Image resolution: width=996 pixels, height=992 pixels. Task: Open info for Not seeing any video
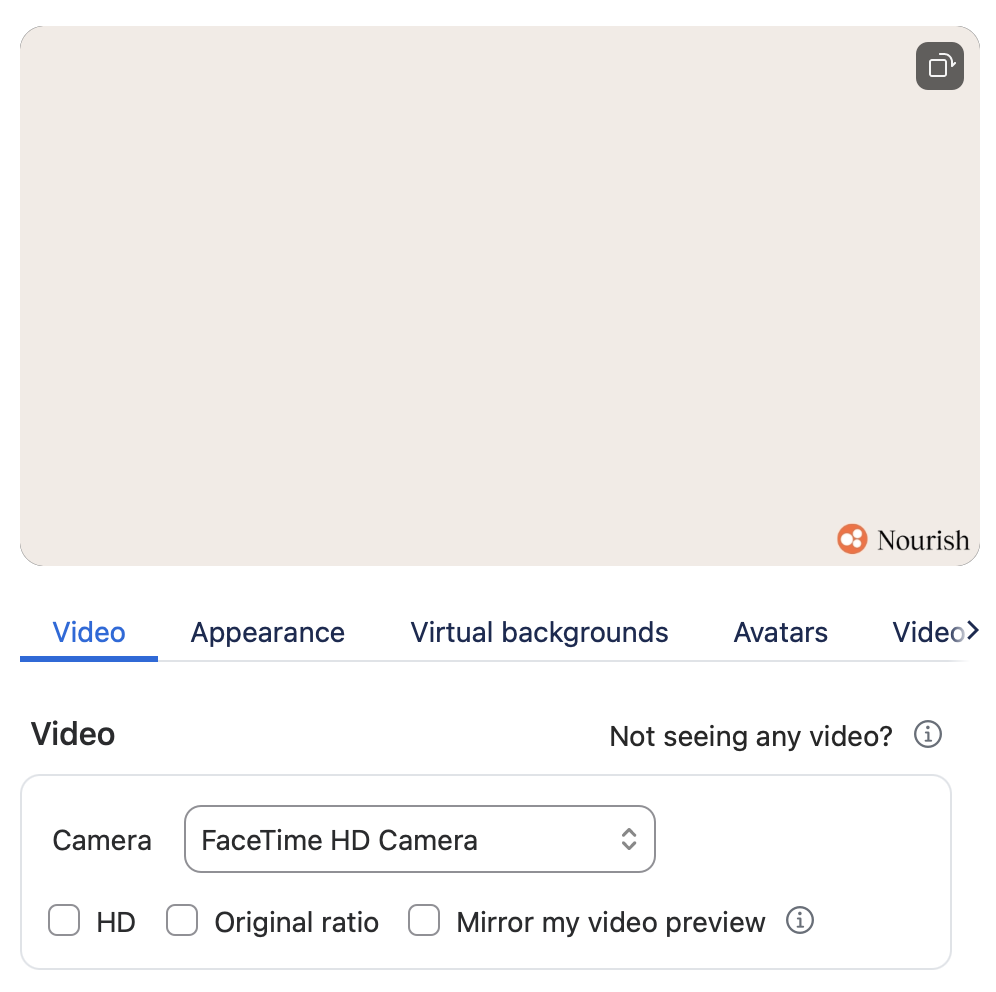point(927,735)
